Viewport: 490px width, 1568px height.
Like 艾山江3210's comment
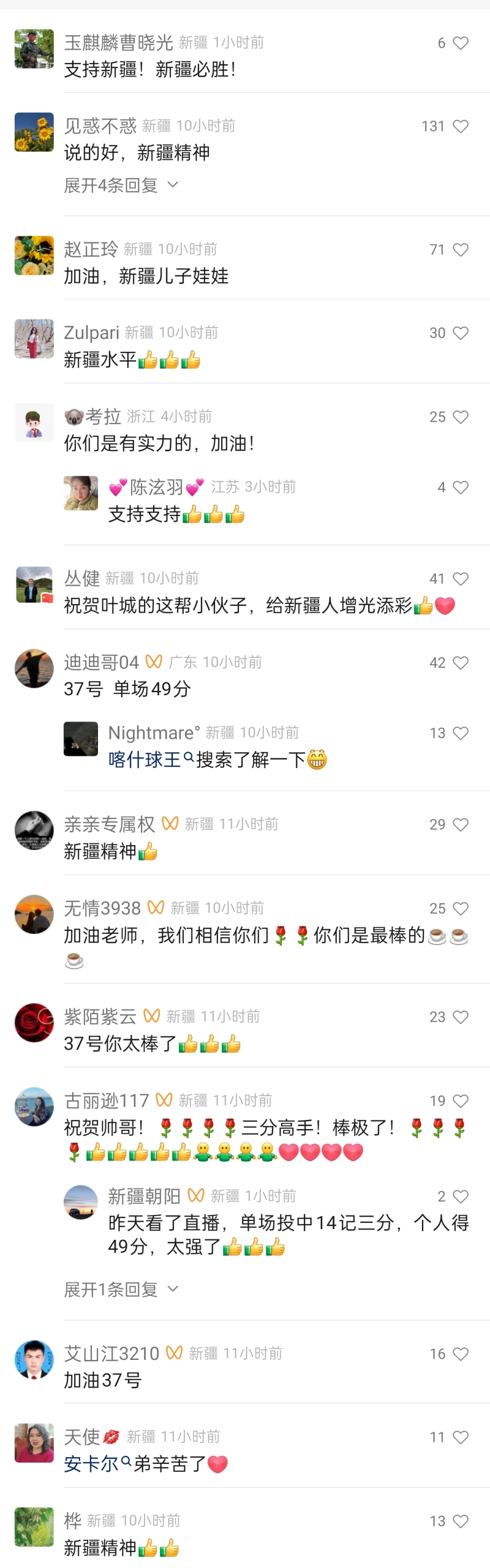pos(460,1354)
